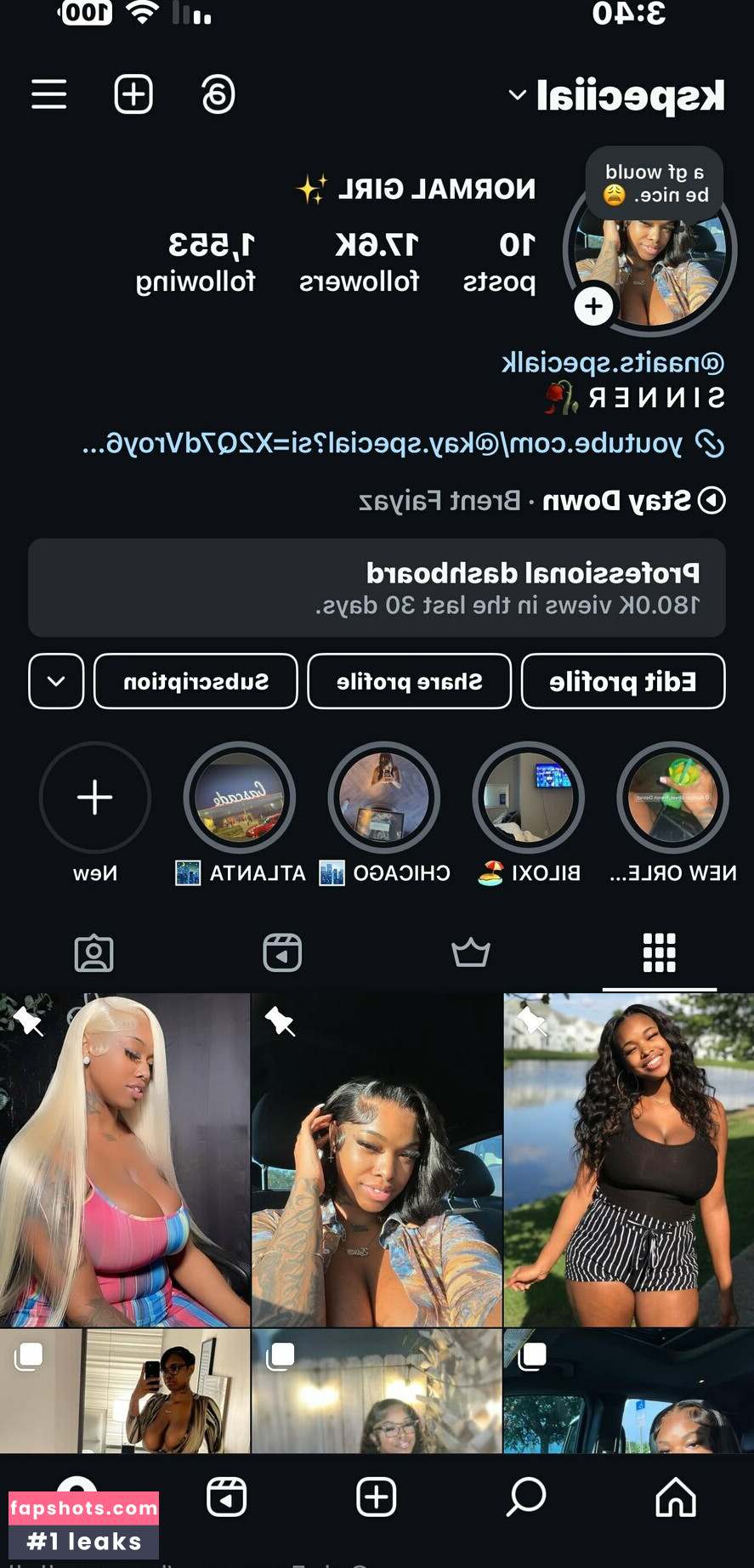Tap the create icon in the top bar
This screenshot has height=1568, width=754.
[133, 94]
